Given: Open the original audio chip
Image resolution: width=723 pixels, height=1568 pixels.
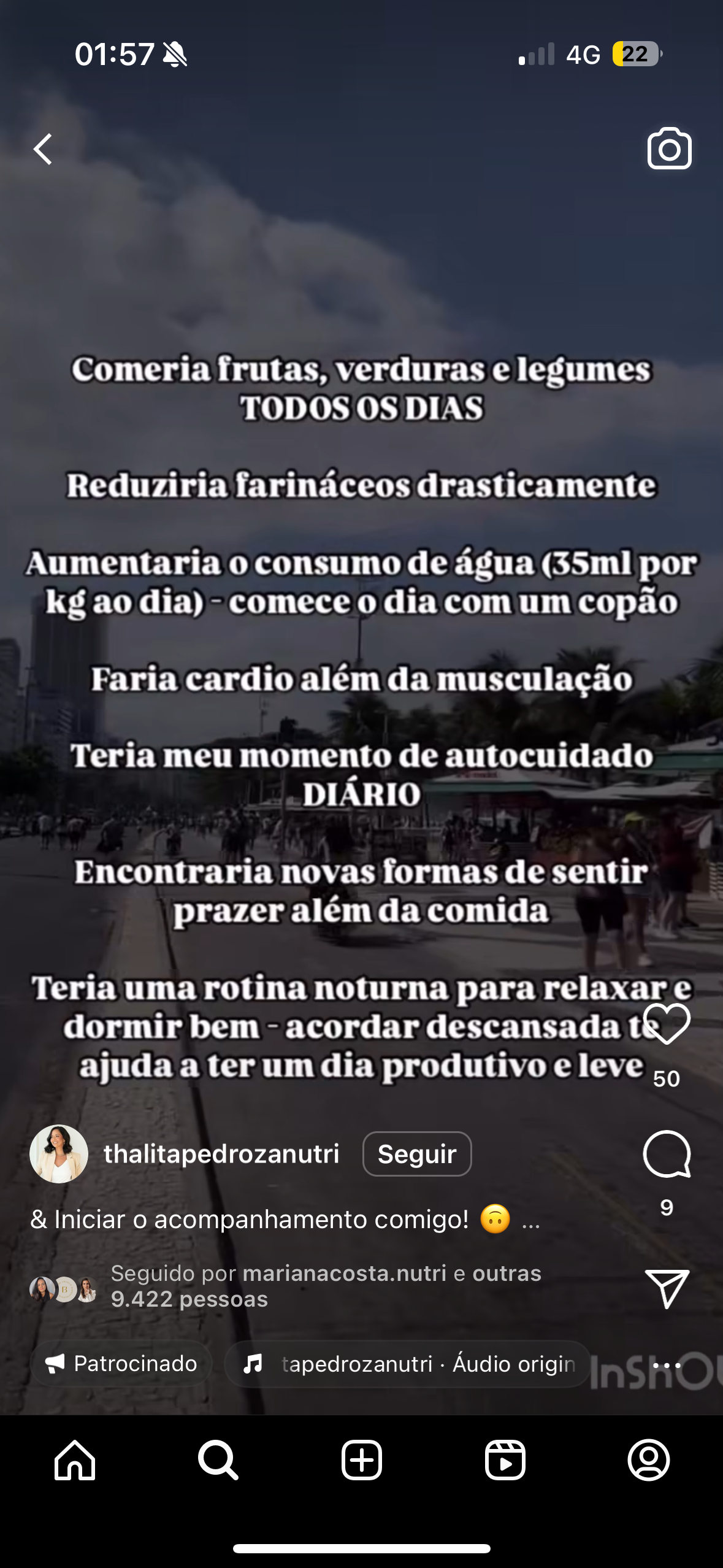Looking at the screenshot, I should click(407, 1364).
